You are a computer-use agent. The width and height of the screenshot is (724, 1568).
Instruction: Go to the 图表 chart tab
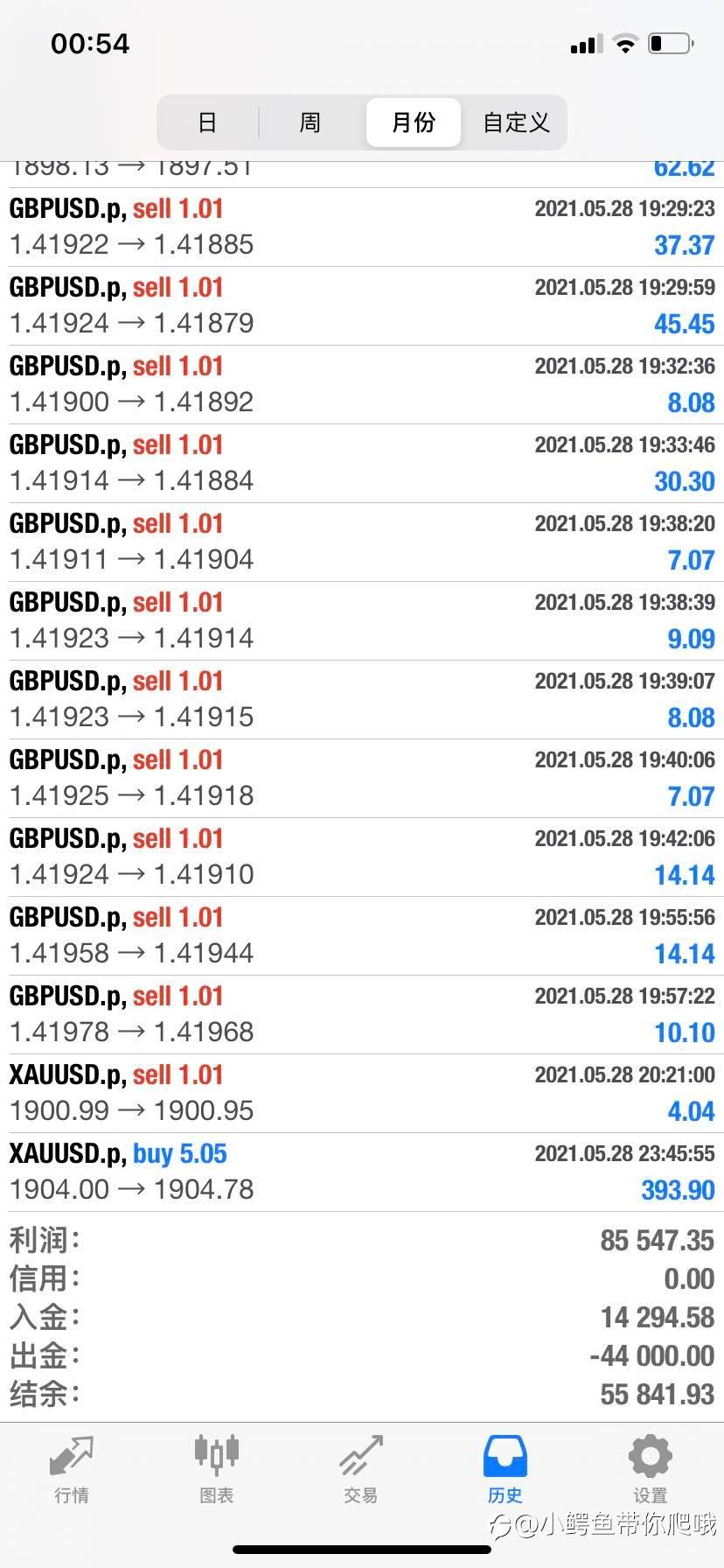tap(216, 1470)
